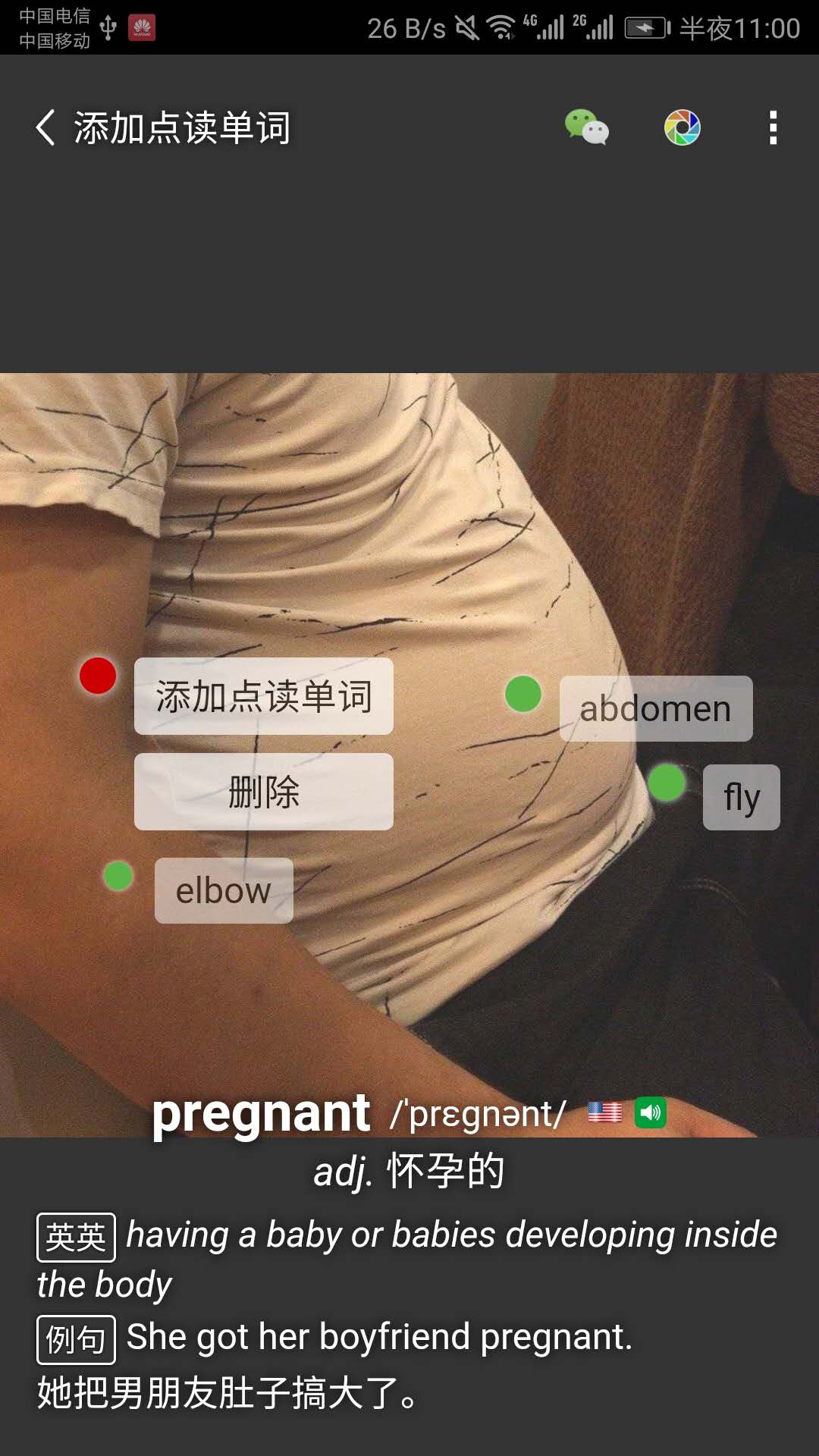Image resolution: width=819 pixels, height=1456 pixels.
Task: Open the colorful camera shutter icon
Action: 682,127
